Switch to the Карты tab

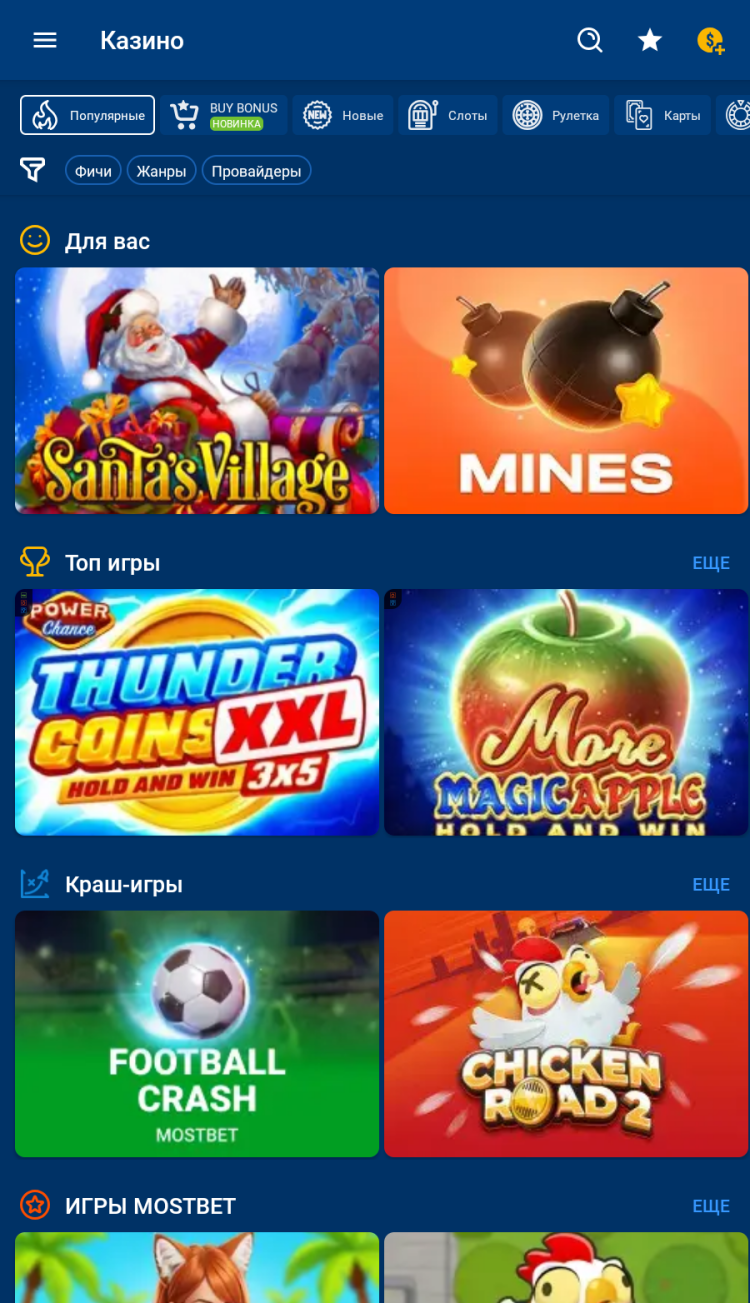[664, 115]
